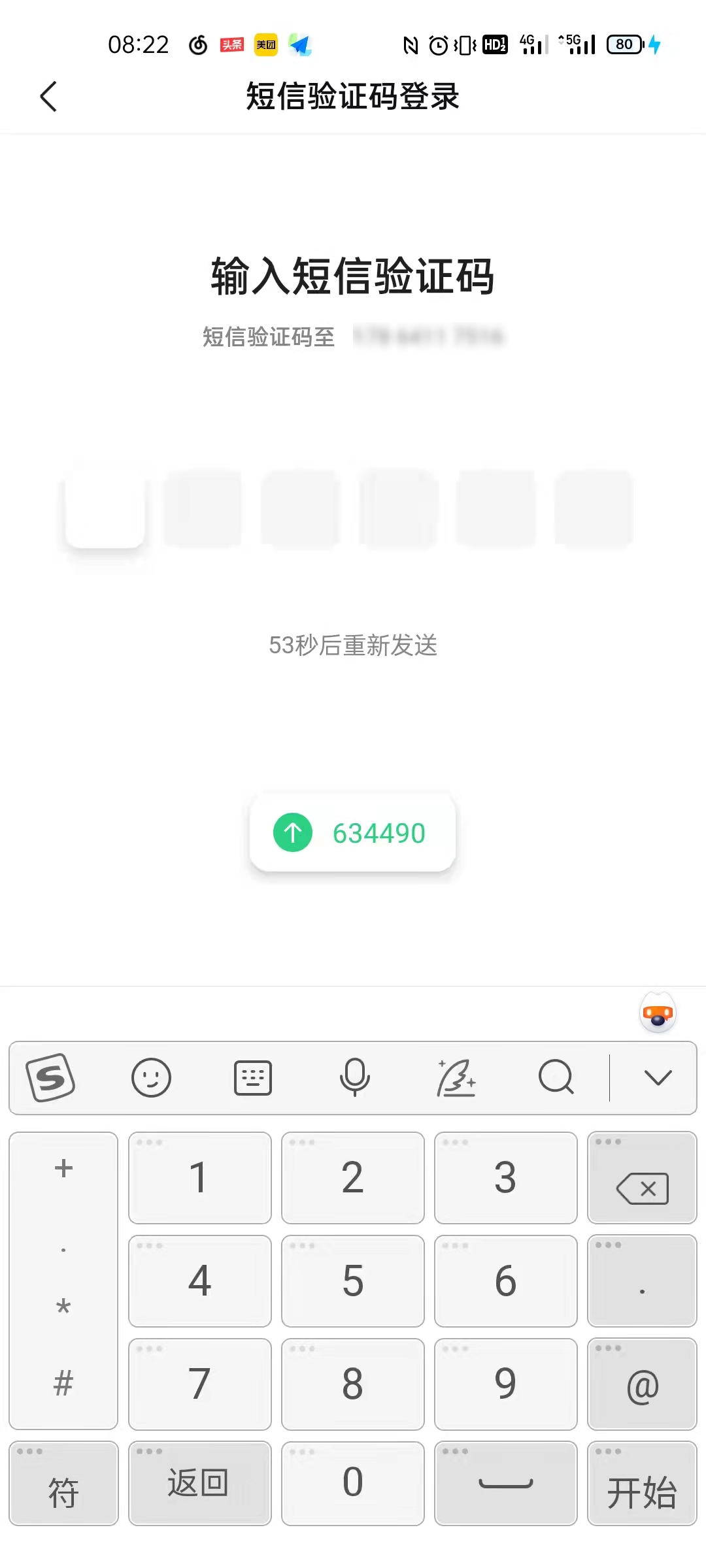
Task: Hit the 开始 key on keyboard
Action: pos(642,1483)
